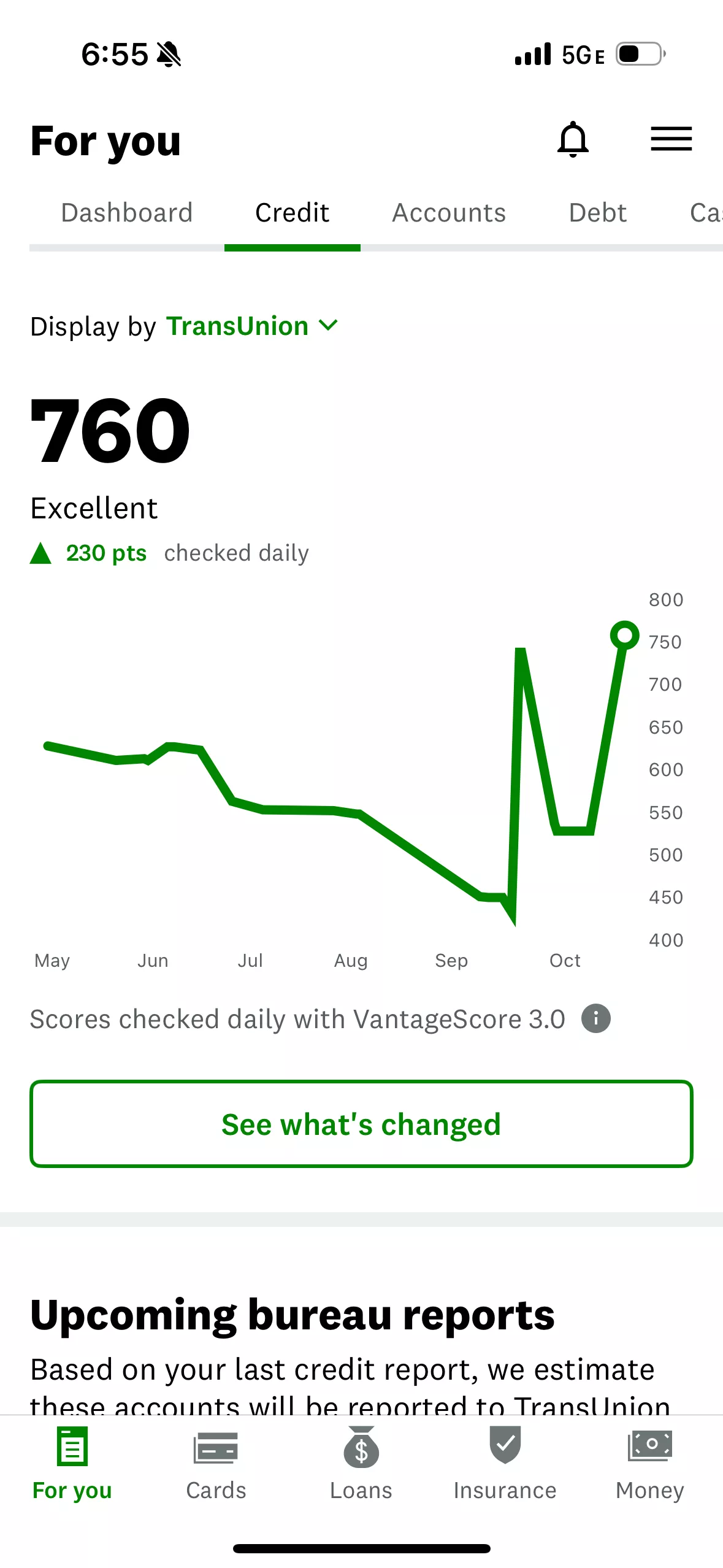Open the For you bottom tab
Viewport: 723px width, 1568px height.
tap(72, 1464)
